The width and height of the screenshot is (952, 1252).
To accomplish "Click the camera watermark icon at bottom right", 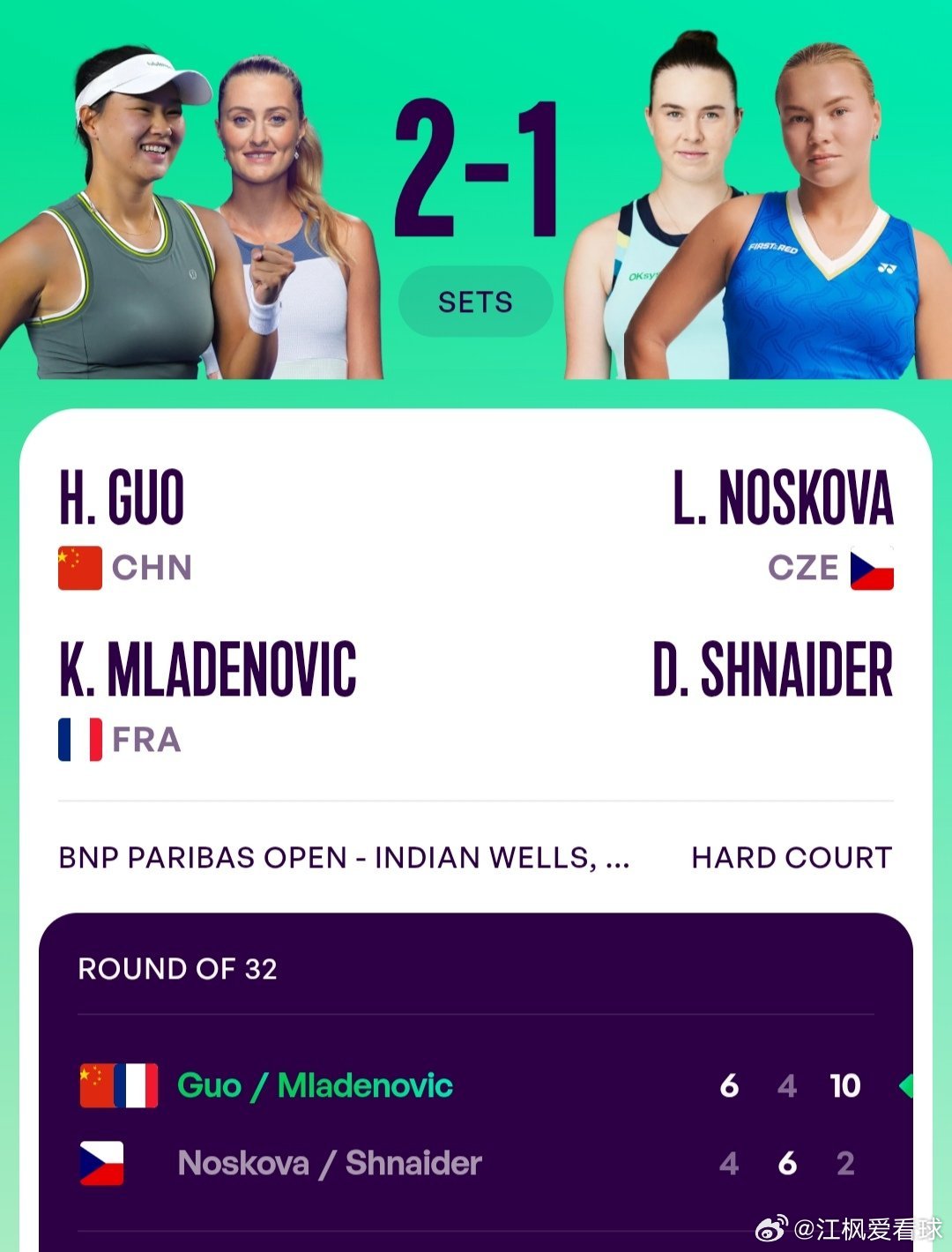I will (774, 1227).
